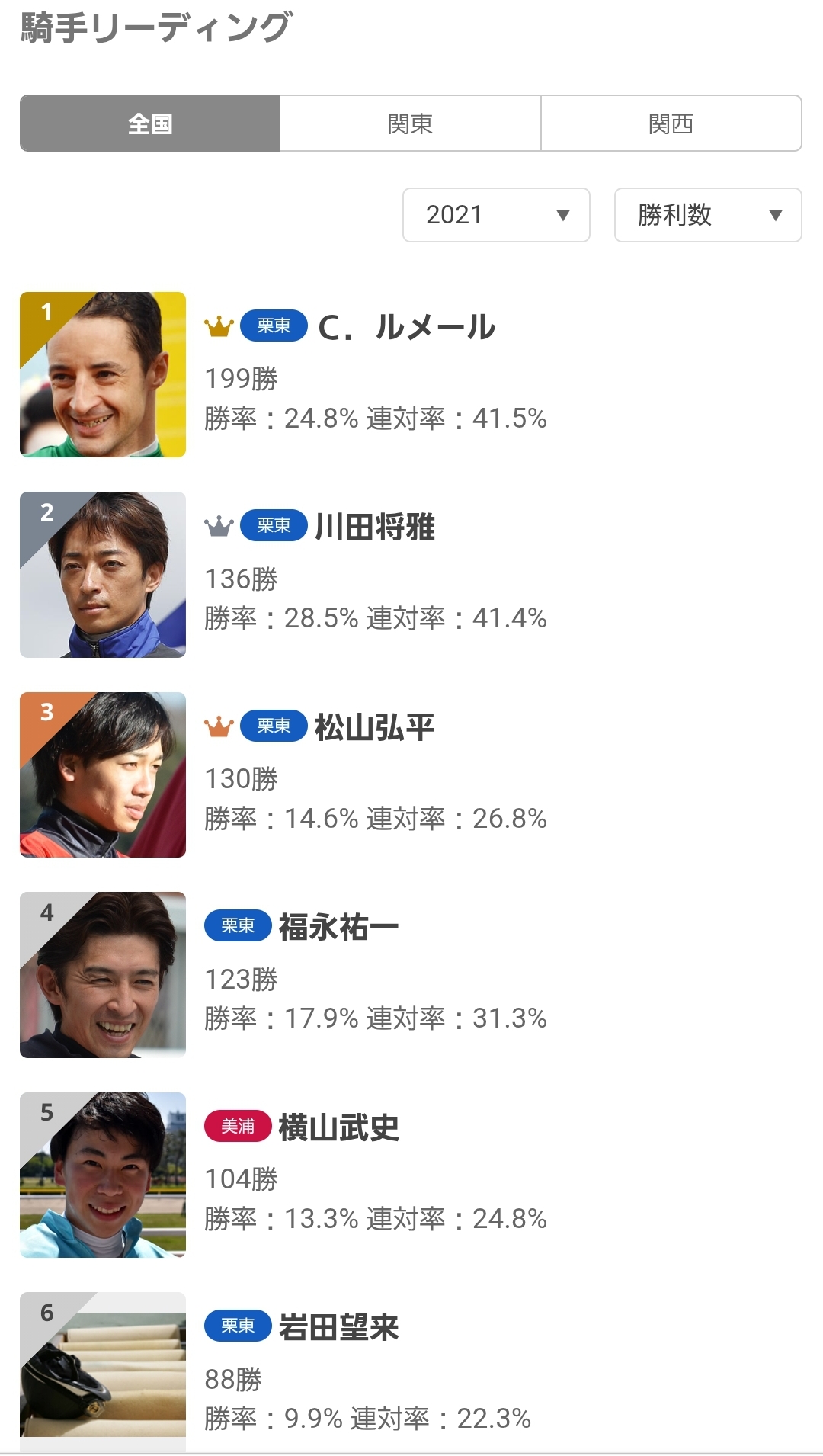Open jockey C.ルメール's profile
Viewport: 823px width, 1456px height.
(406, 328)
